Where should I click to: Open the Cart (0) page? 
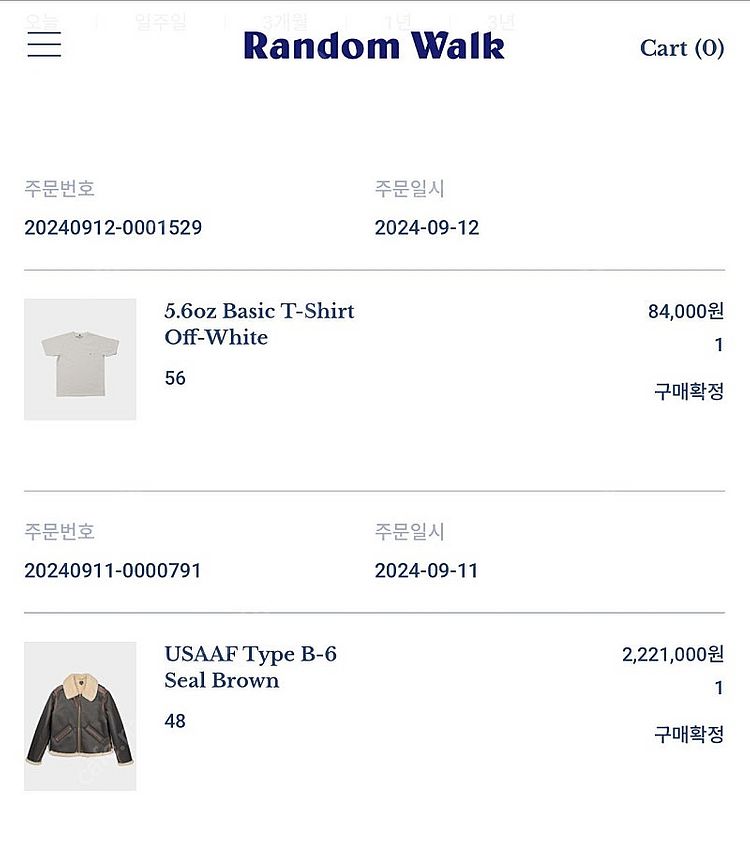(681, 47)
